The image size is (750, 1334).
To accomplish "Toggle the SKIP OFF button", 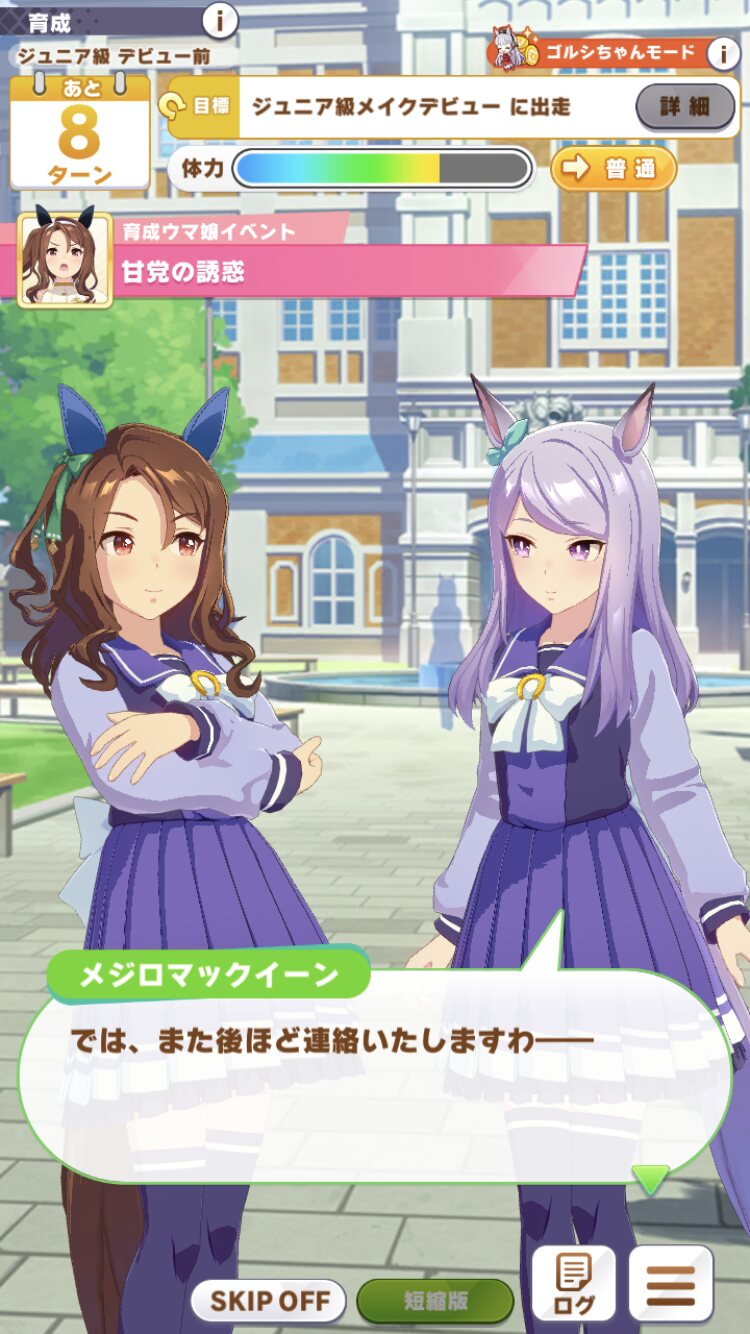I will click(x=269, y=1301).
